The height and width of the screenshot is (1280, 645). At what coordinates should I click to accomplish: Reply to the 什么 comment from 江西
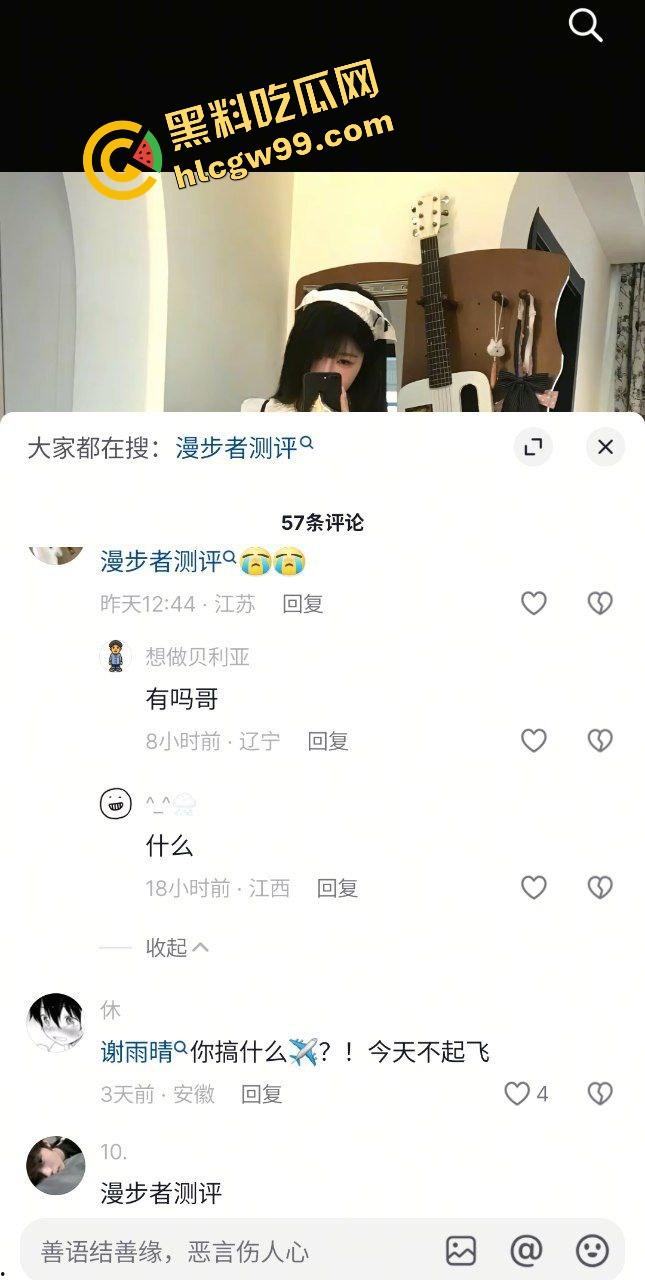pyautogui.click(x=338, y=888)
